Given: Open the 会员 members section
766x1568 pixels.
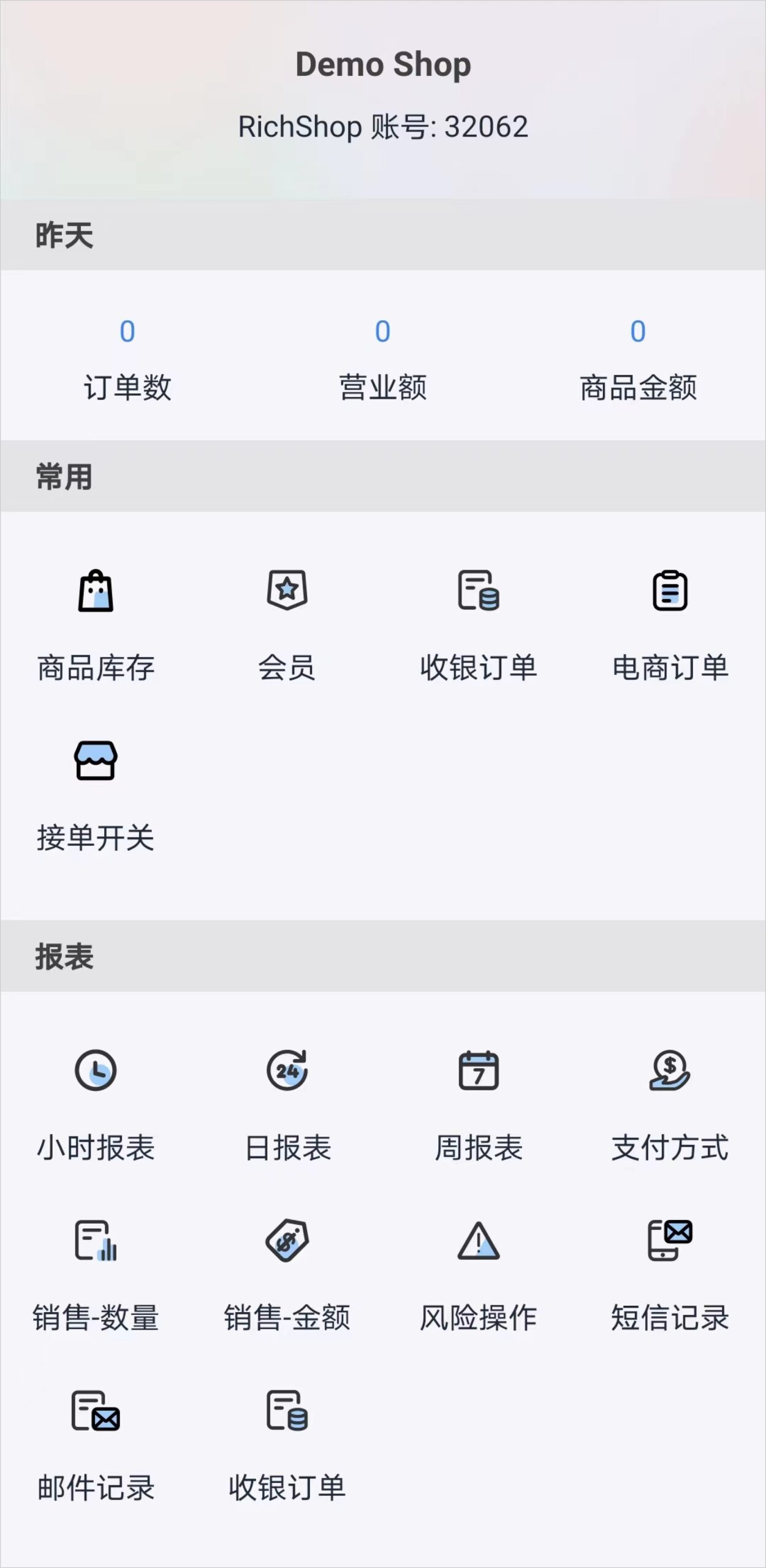Looking at the screenshot, I should coord(287,625).
